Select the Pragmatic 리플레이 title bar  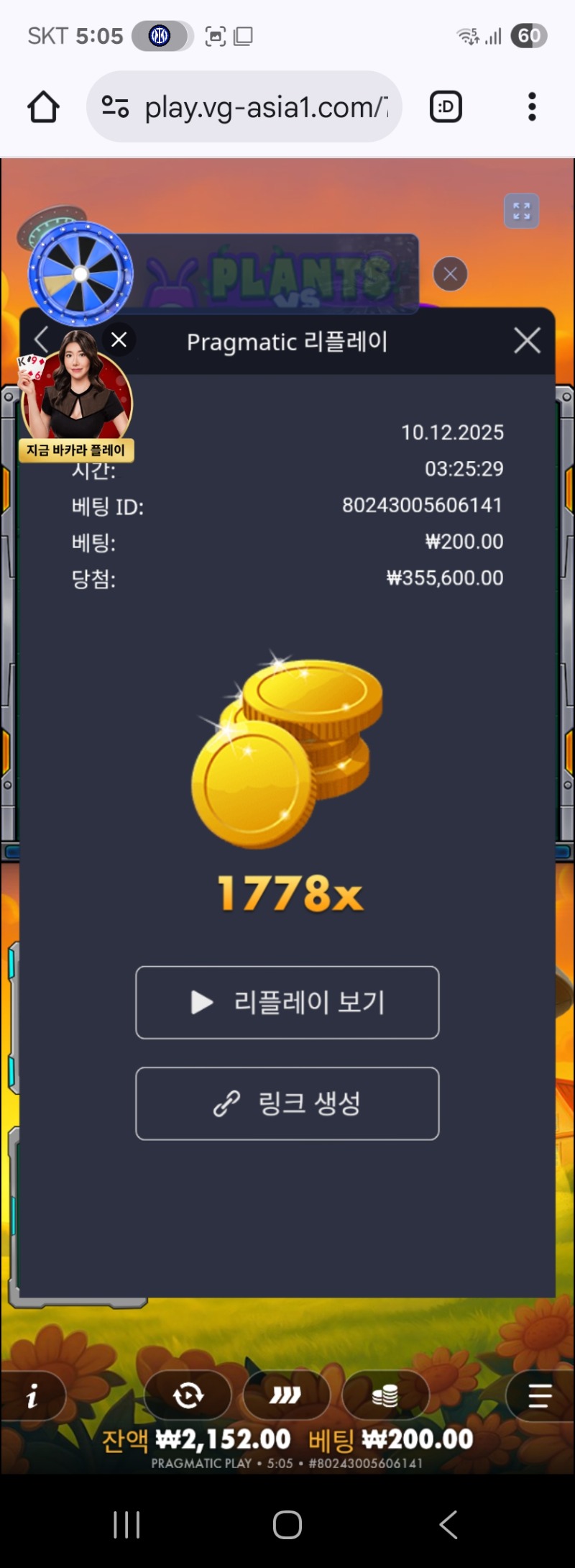[x=287, y=342]
